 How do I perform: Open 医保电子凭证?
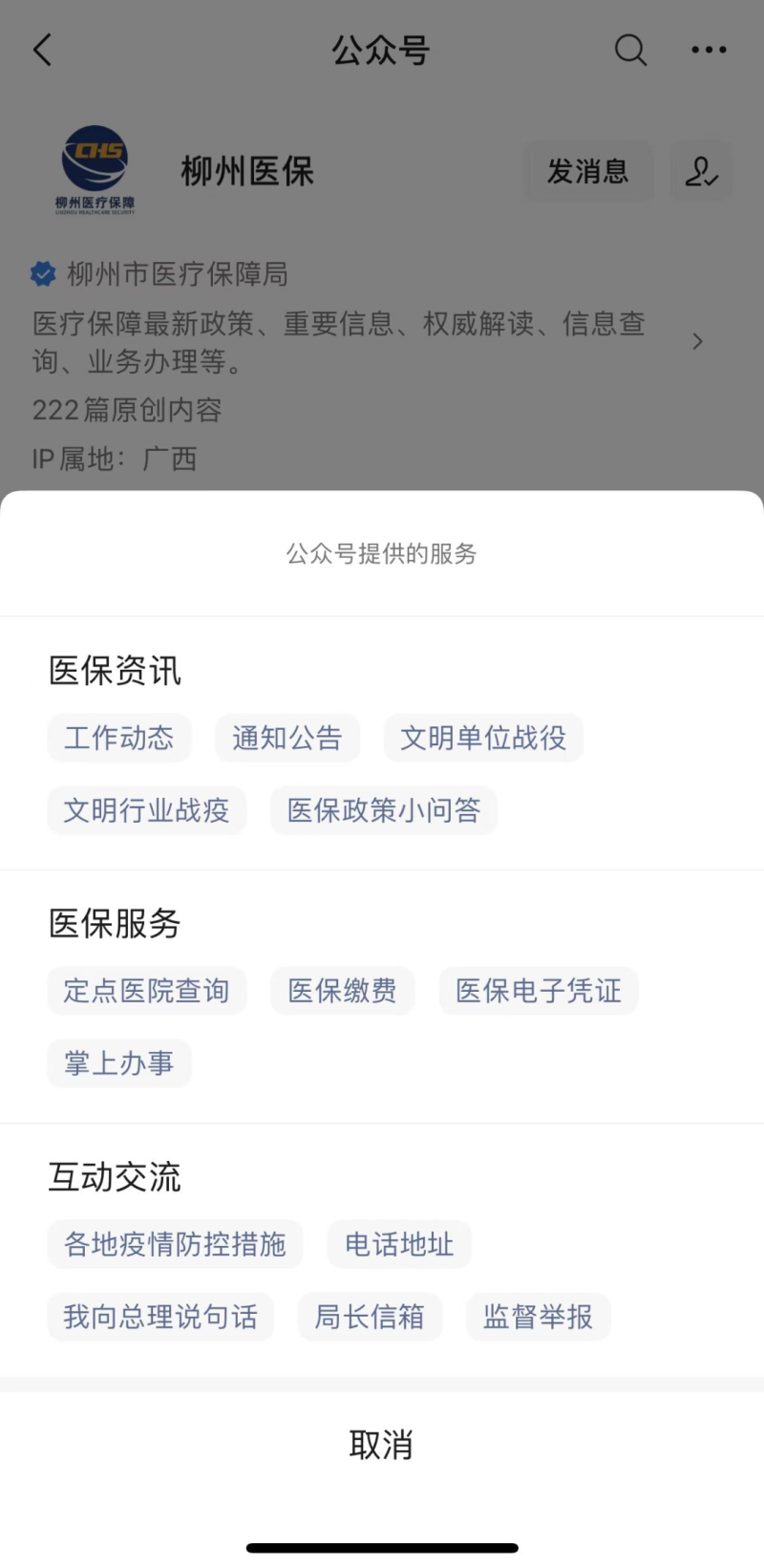(x=539, y=991)
